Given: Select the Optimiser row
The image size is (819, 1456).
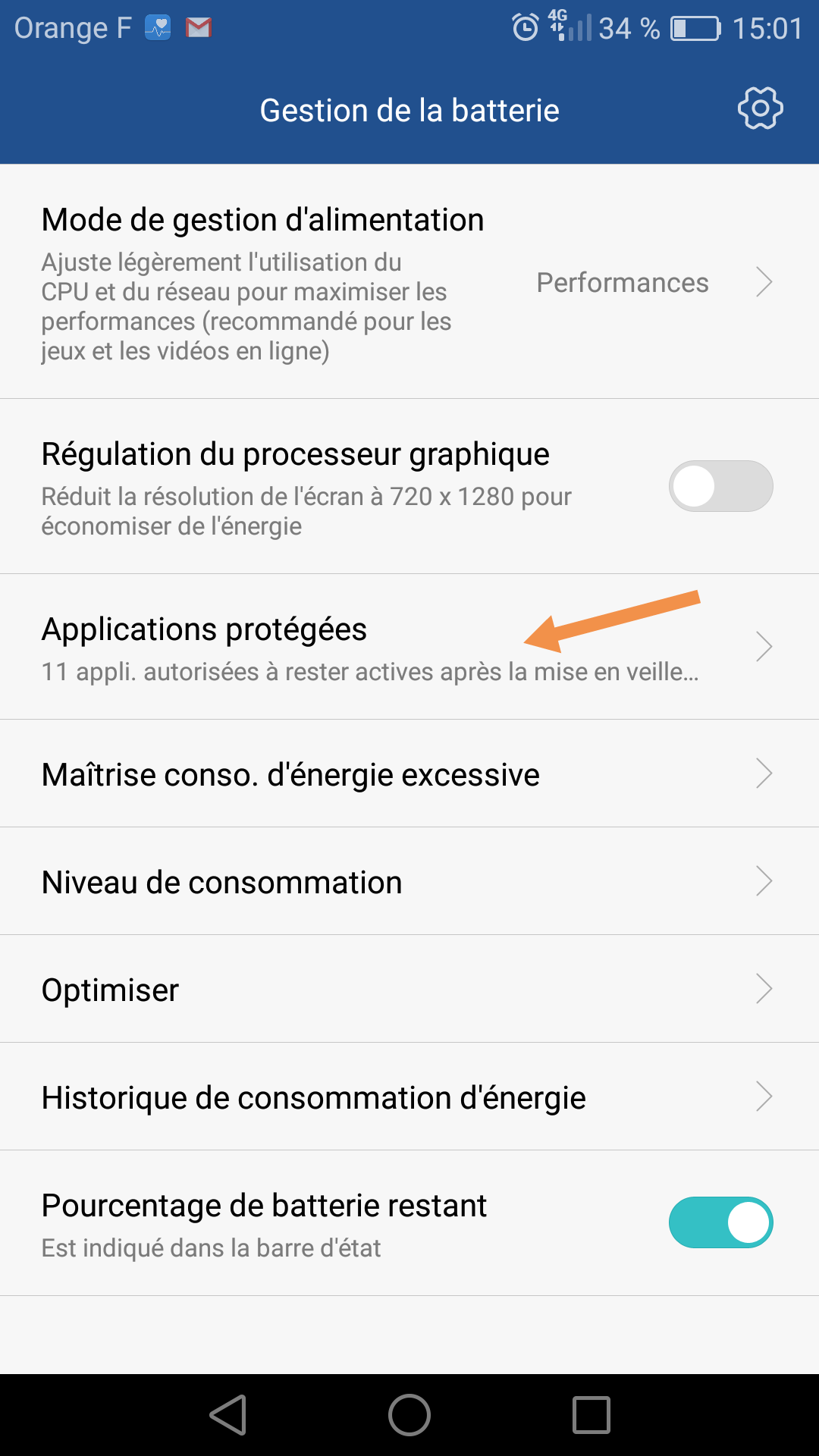Looking at the screenshot, I should (409, 989).
